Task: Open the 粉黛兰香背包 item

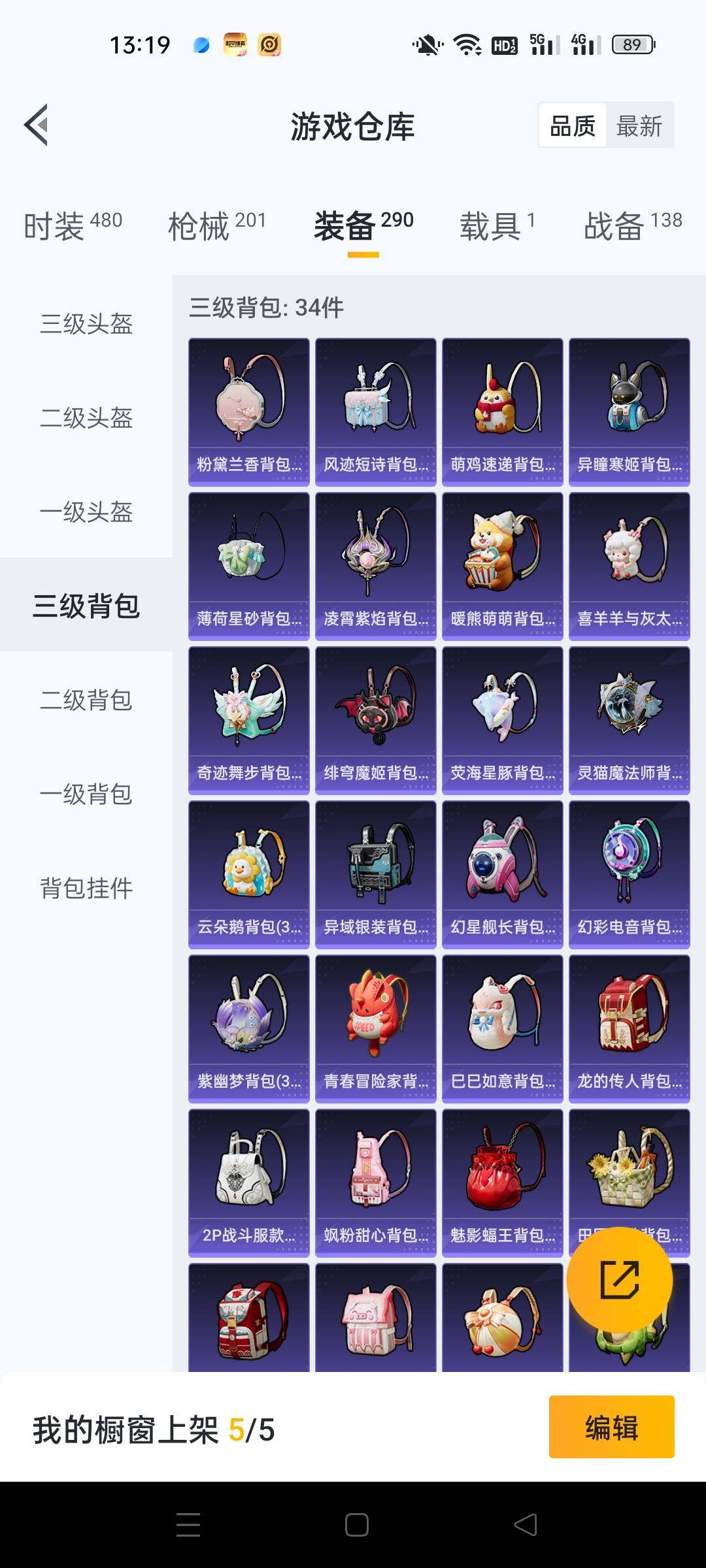Action: pyautogui.click(x=249, y=412)
